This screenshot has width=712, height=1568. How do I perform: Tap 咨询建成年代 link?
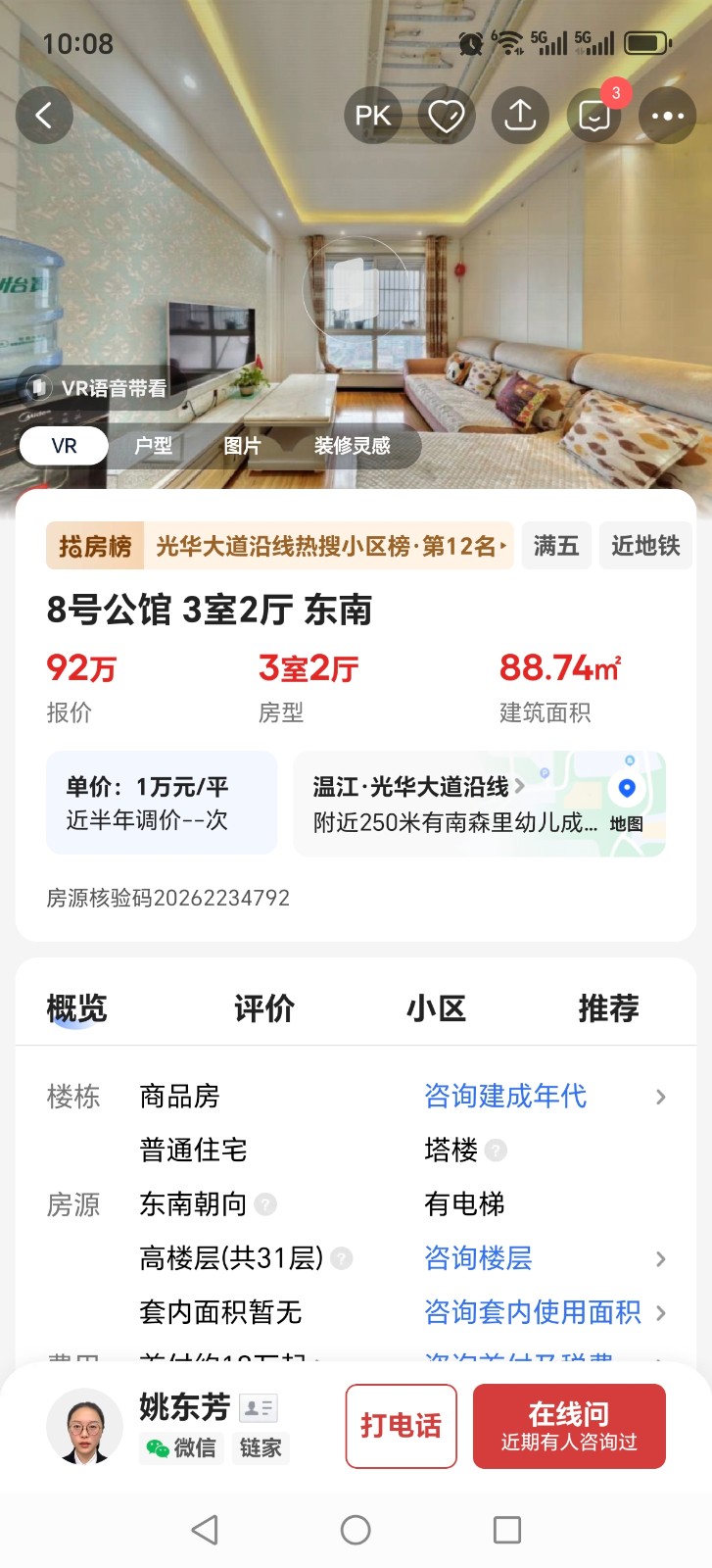pyautogui.click(x=505, y=1096)
